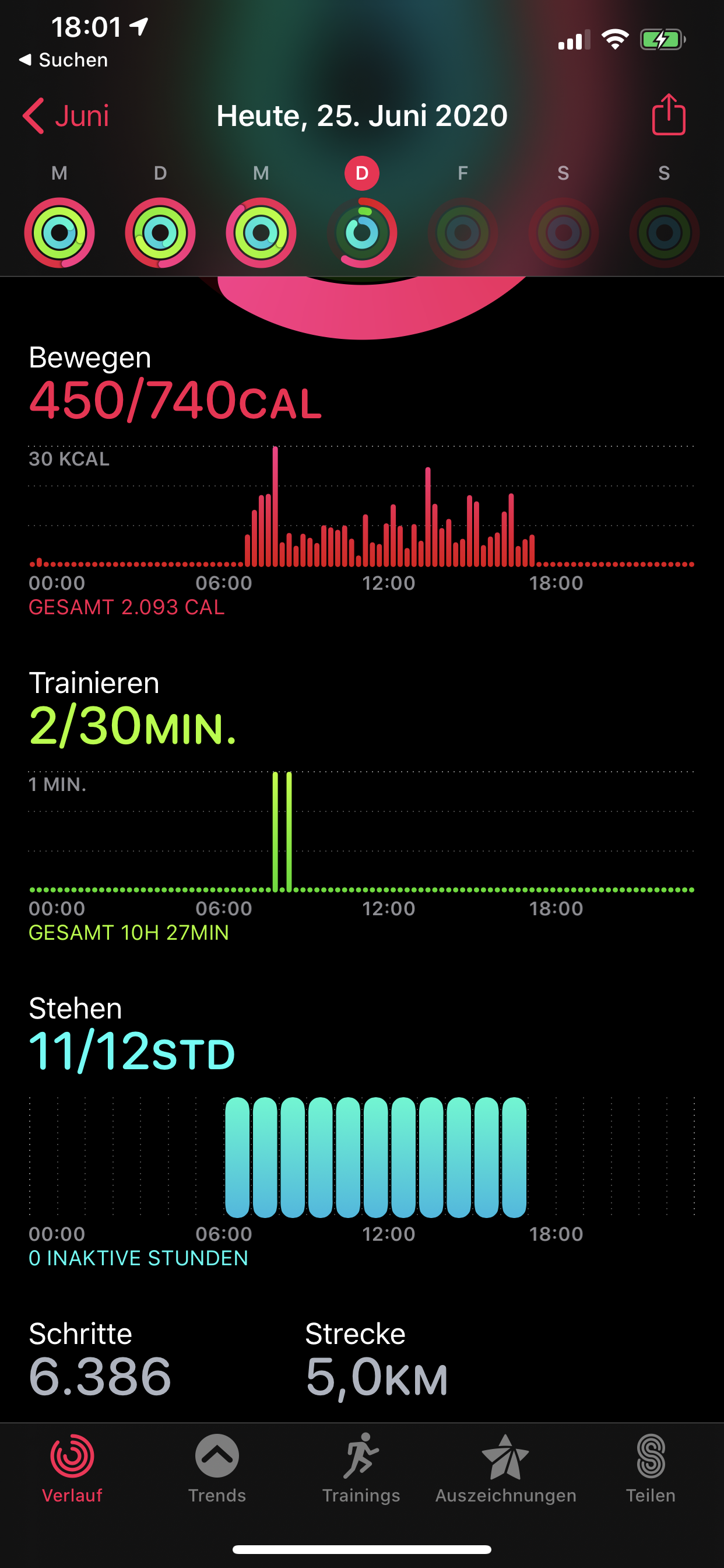This screenshot has width=724, height=1568.
Task: Switch to the Trainings tab
Action: [361, 1468]
